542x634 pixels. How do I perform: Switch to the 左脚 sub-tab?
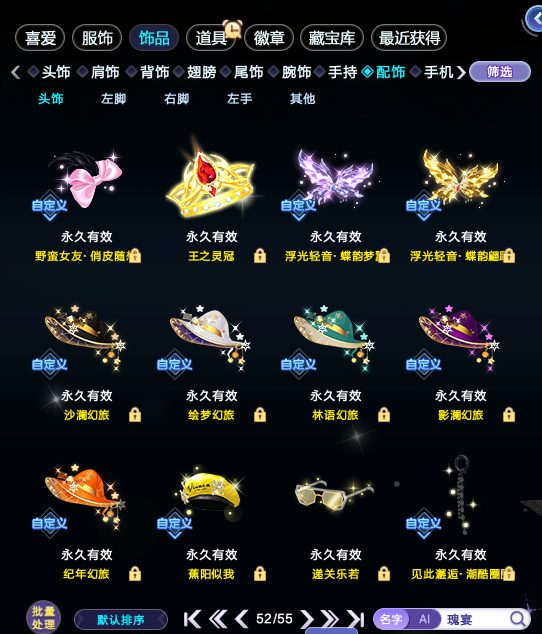(x=114, y=98)
